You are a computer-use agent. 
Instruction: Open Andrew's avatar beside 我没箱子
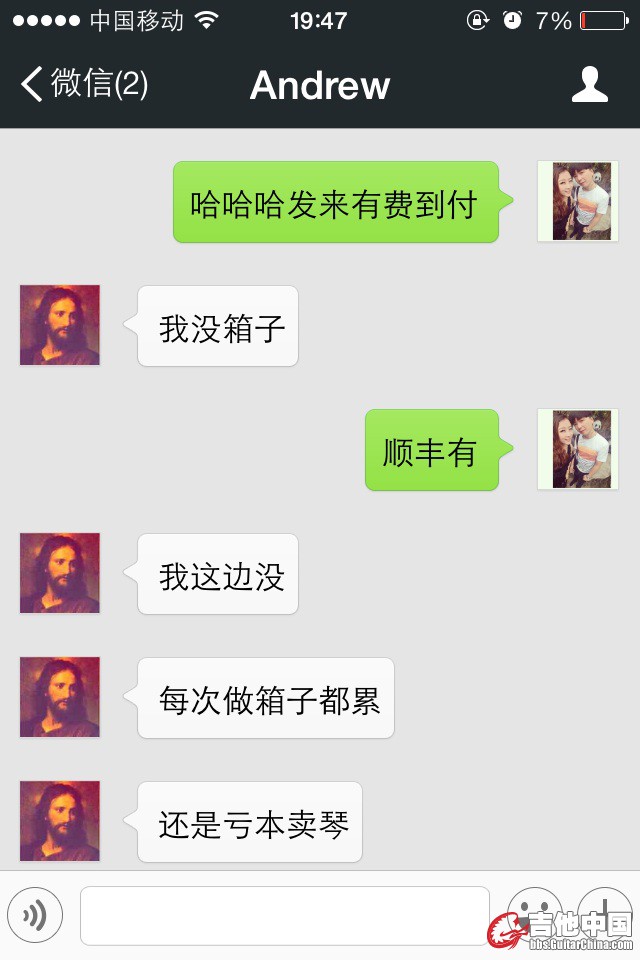pyautogui.click(x=60, y=325)
